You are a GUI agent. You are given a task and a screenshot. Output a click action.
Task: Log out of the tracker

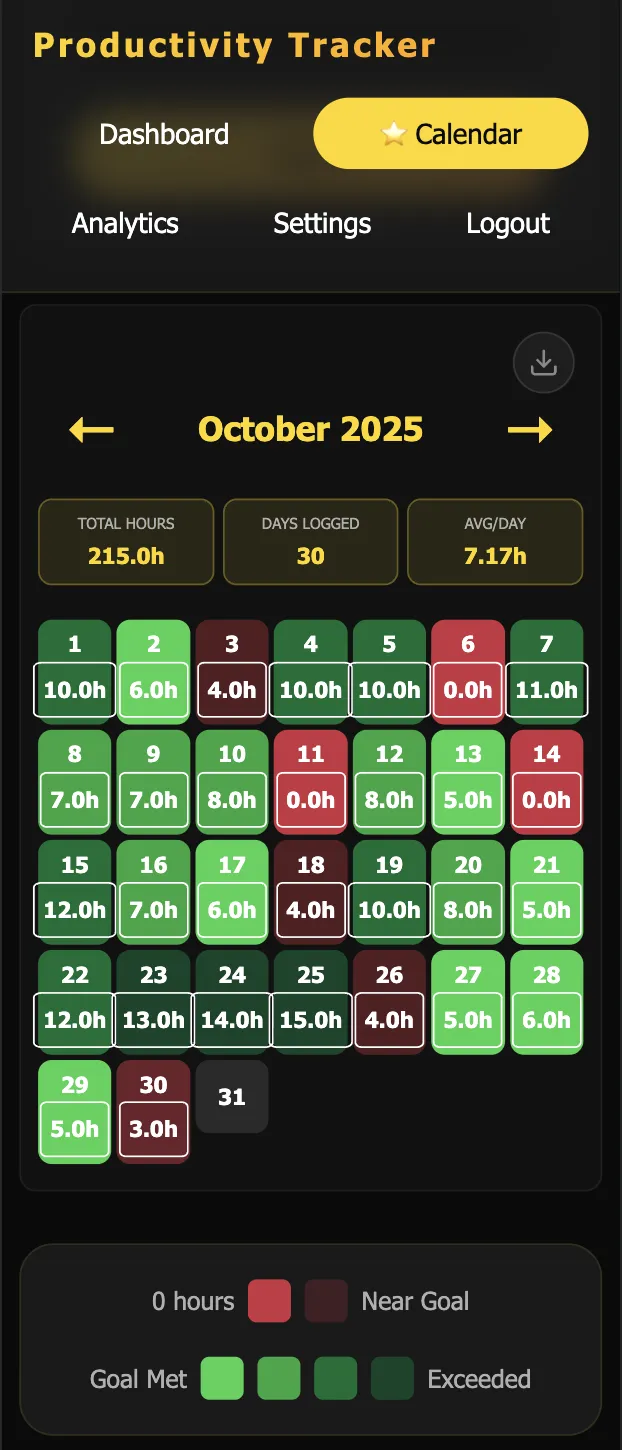(508, 223)
